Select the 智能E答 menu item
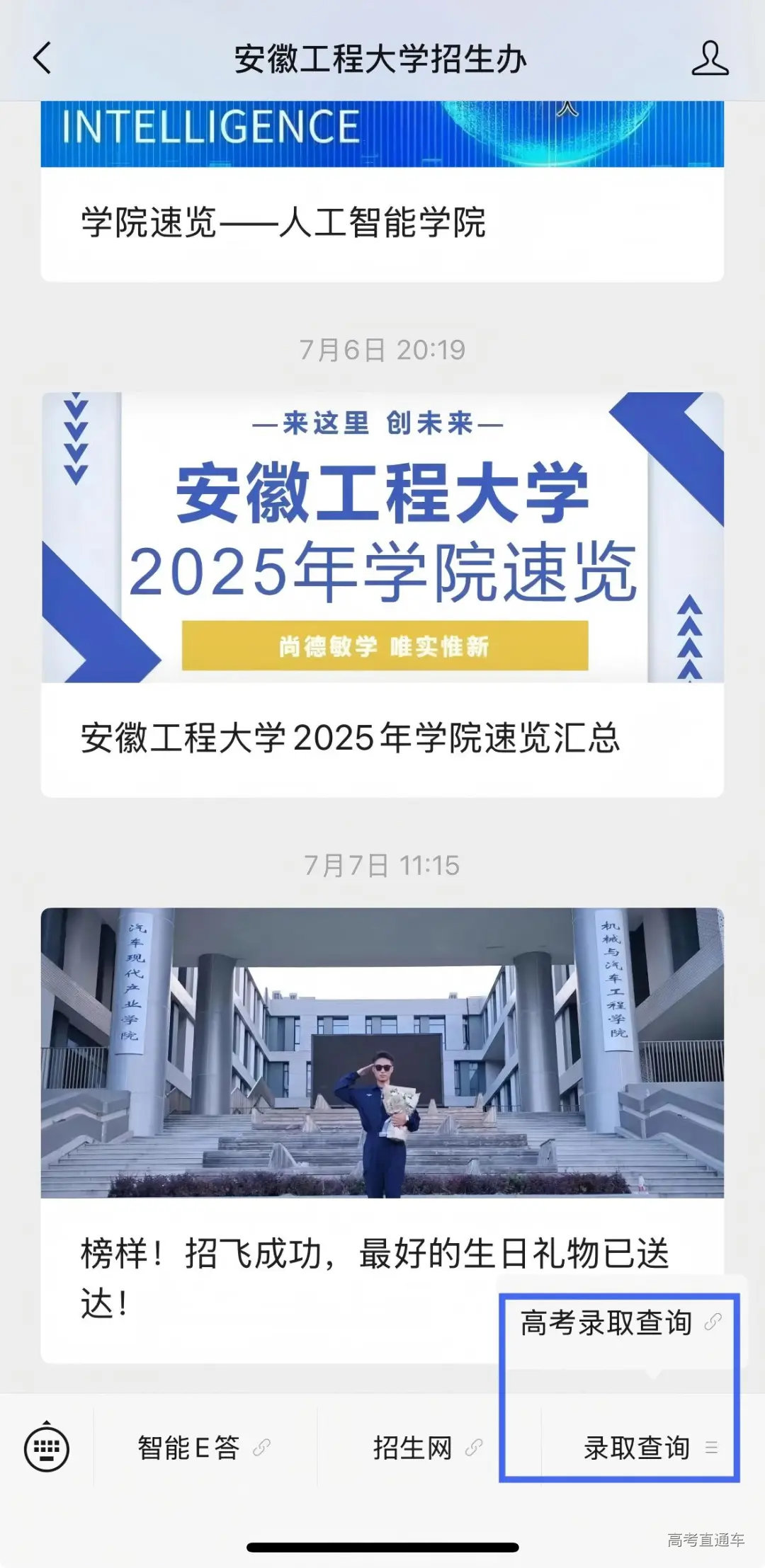This screenshot has height=1568, width=765. tap(188, 1450)
